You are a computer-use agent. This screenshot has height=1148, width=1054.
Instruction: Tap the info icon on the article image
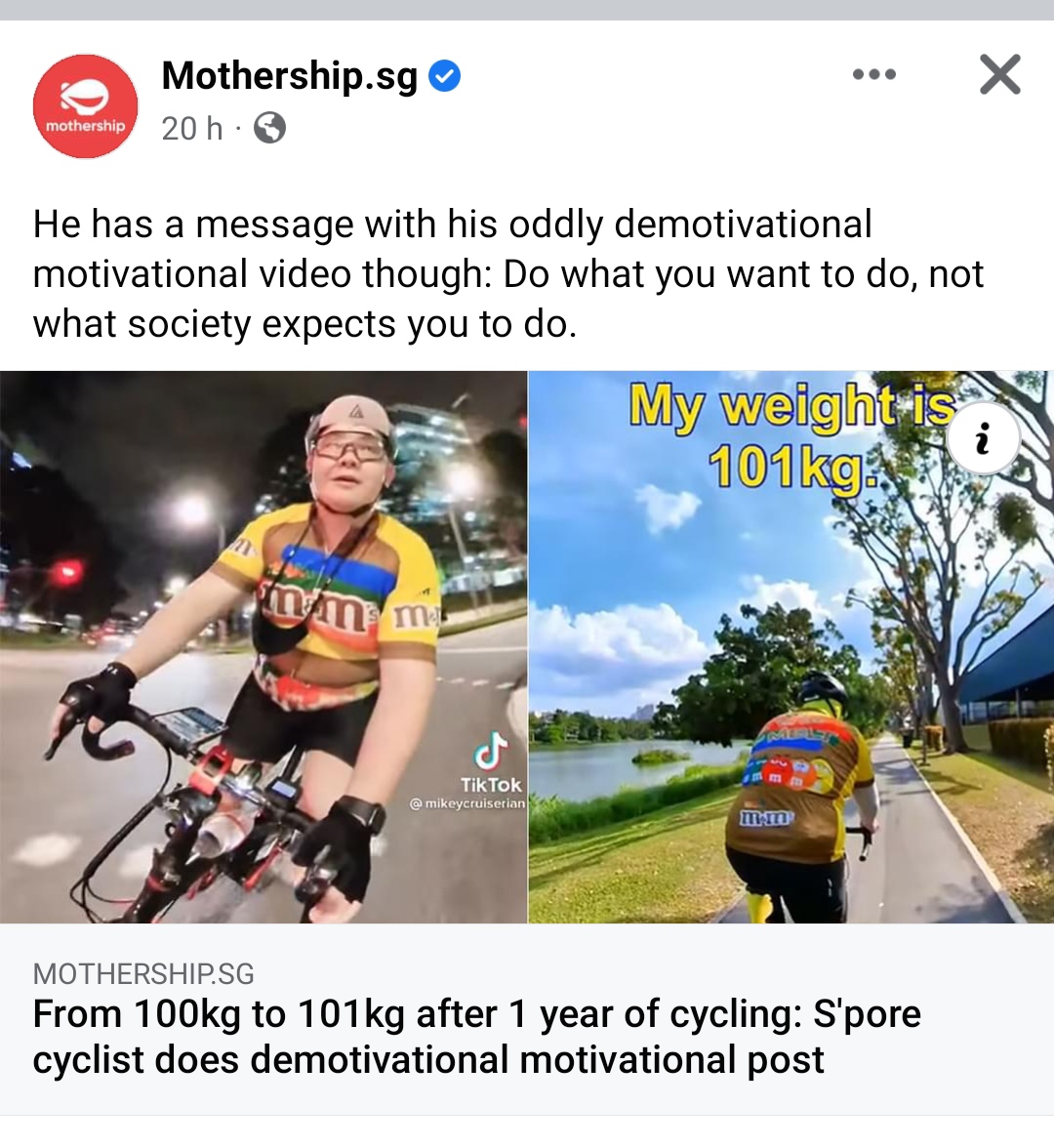[983, 438]
